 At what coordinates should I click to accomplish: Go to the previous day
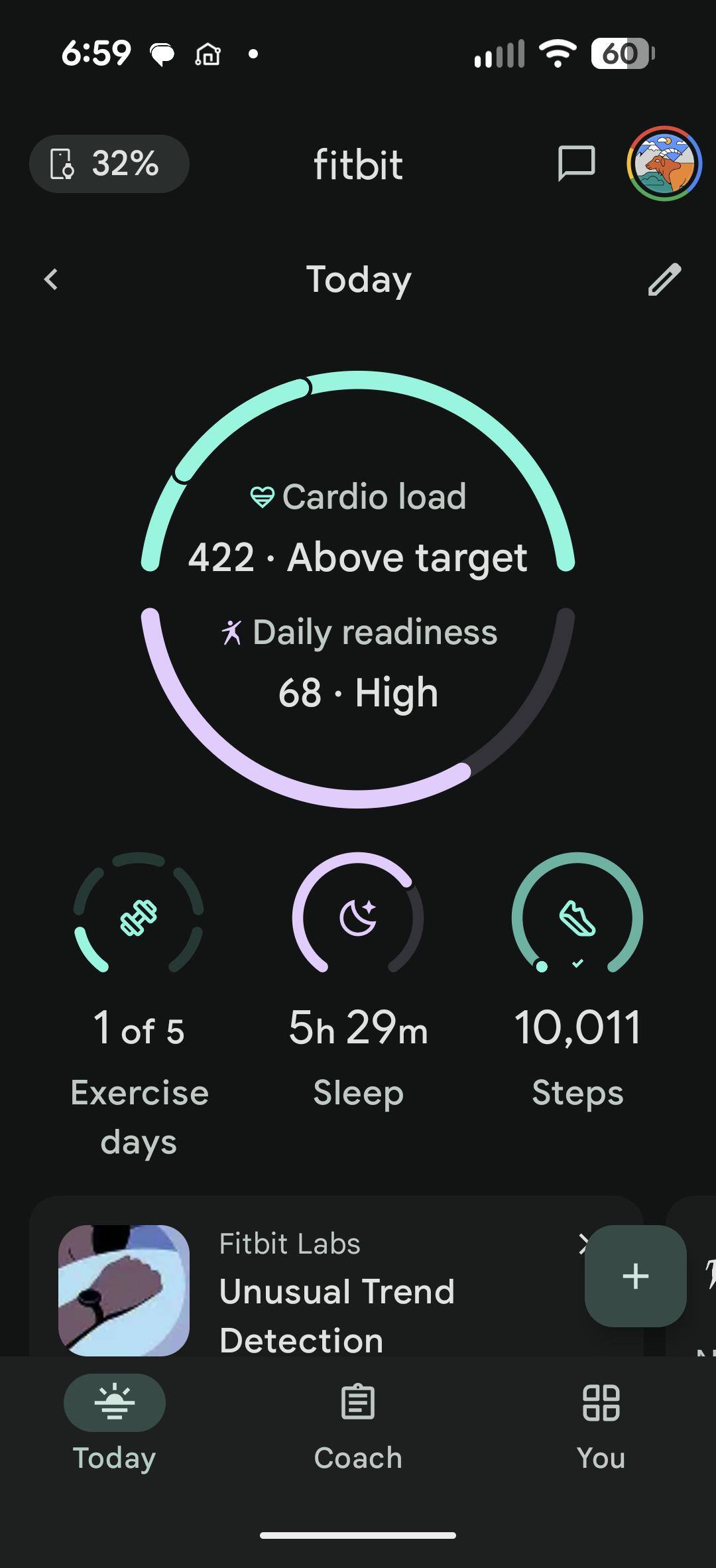(51, 279)
